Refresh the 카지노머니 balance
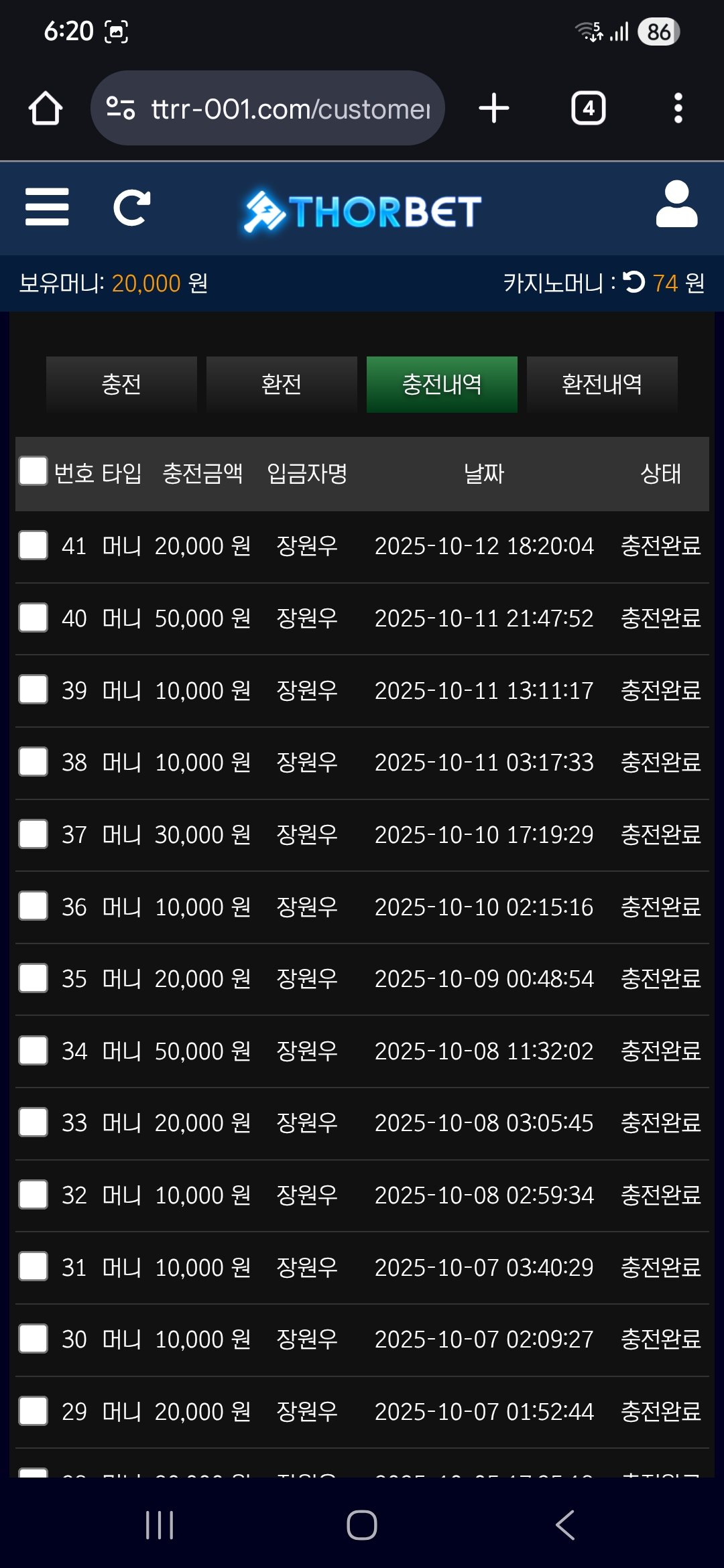Image resolution: width=724 pixels, height=1568 pixels. pos(634,282)
